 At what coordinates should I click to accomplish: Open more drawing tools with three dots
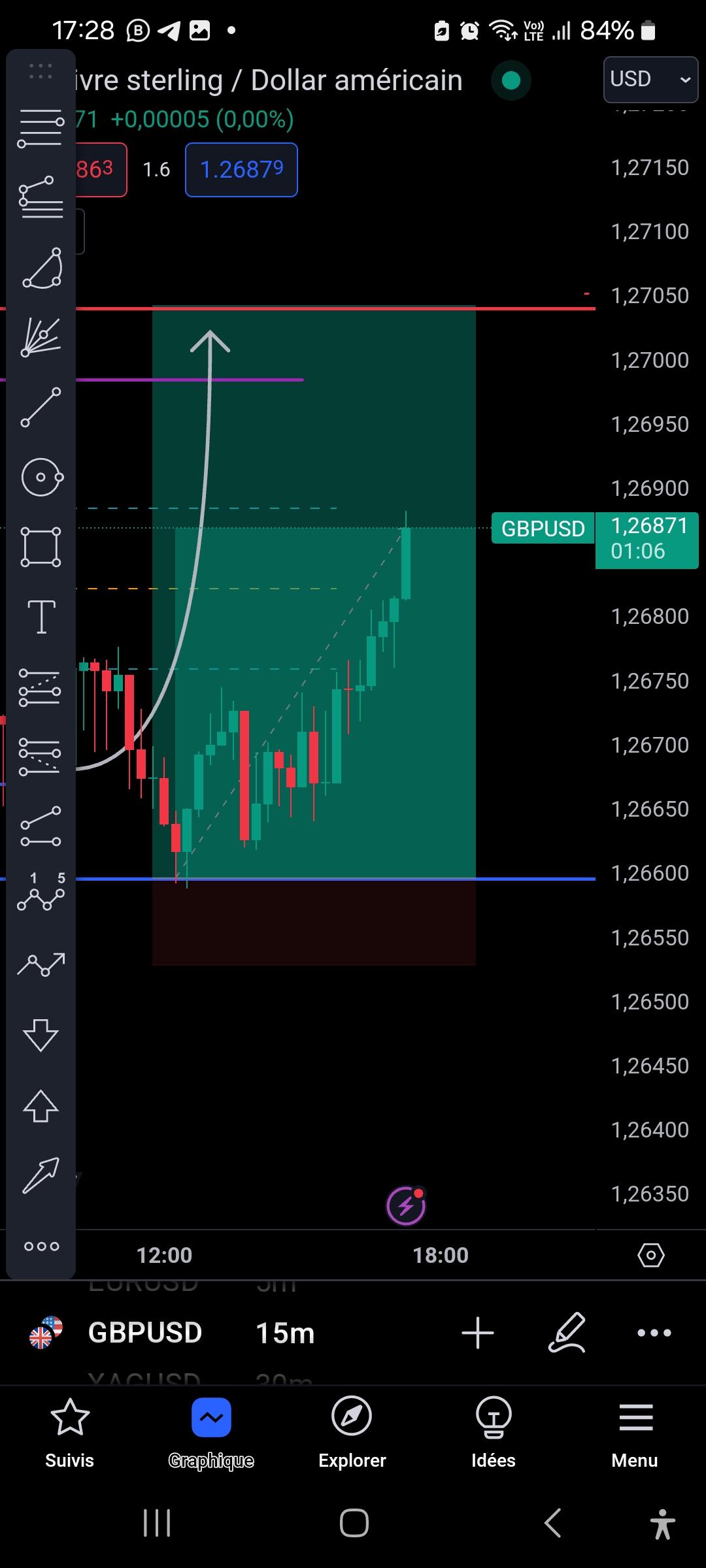[41, 1246]
